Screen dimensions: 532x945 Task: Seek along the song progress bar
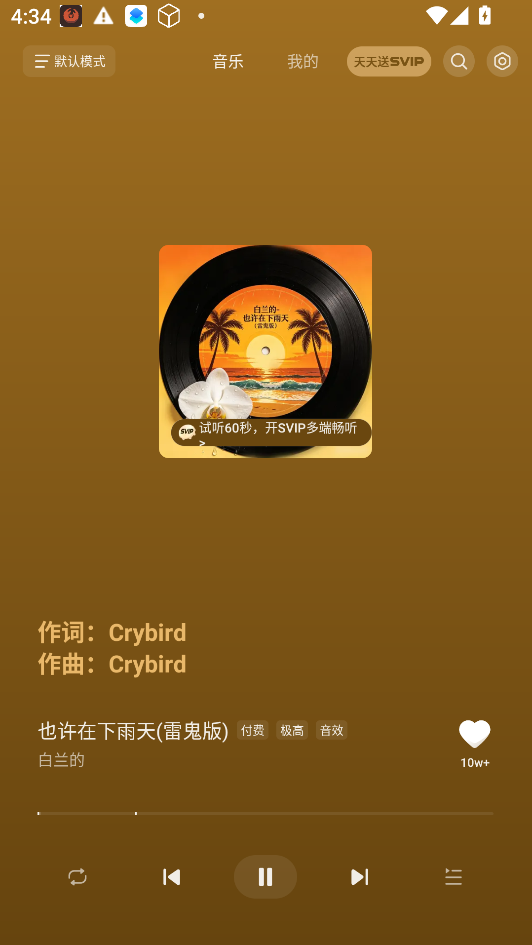point(265,813)
